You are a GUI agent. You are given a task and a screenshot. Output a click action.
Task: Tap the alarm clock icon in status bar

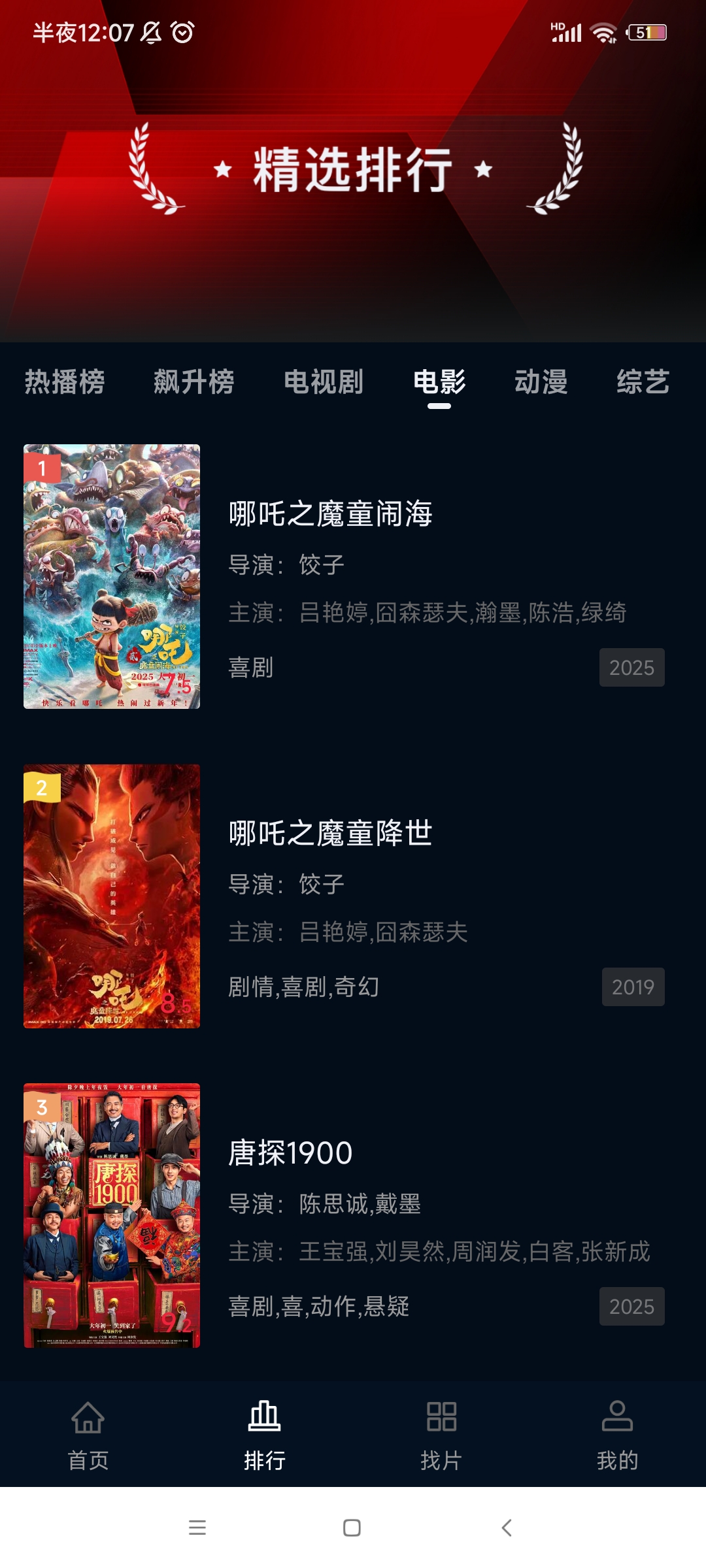point(181,31)
